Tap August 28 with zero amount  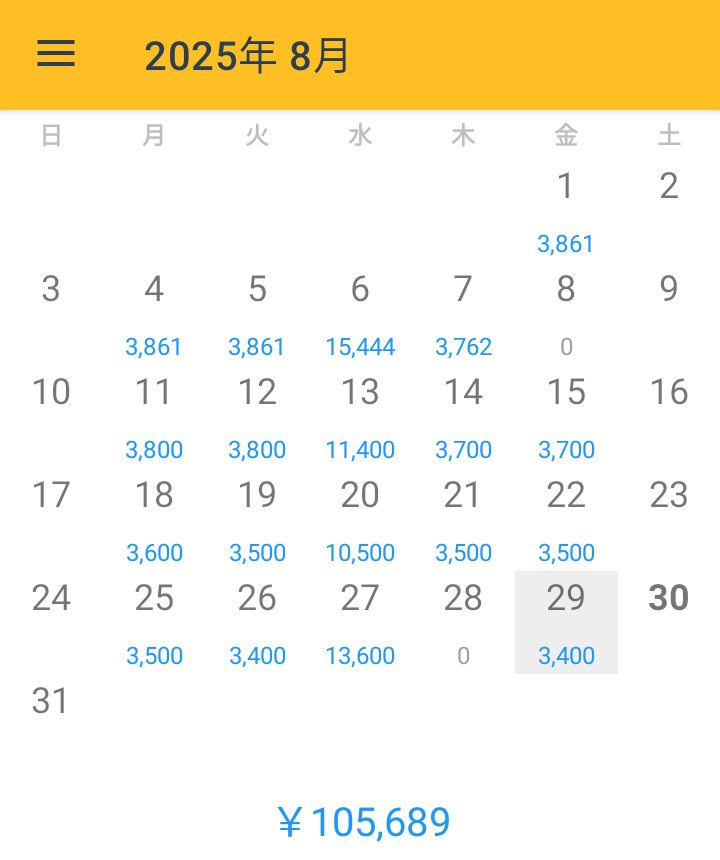[463, 622]
